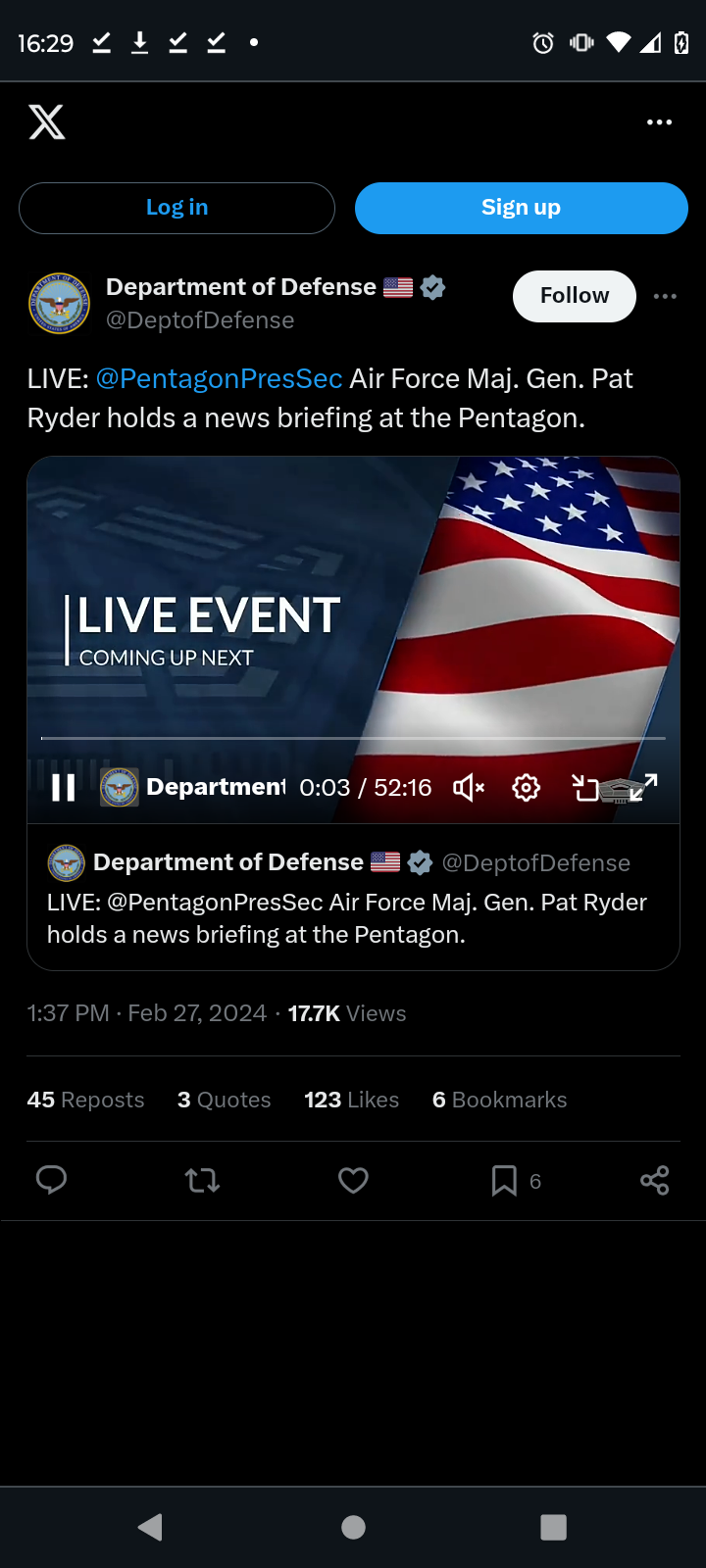Like this post with the heart icon
Screen dimensions: 706x1568
pyautogui.click(x=353, y=1180)
